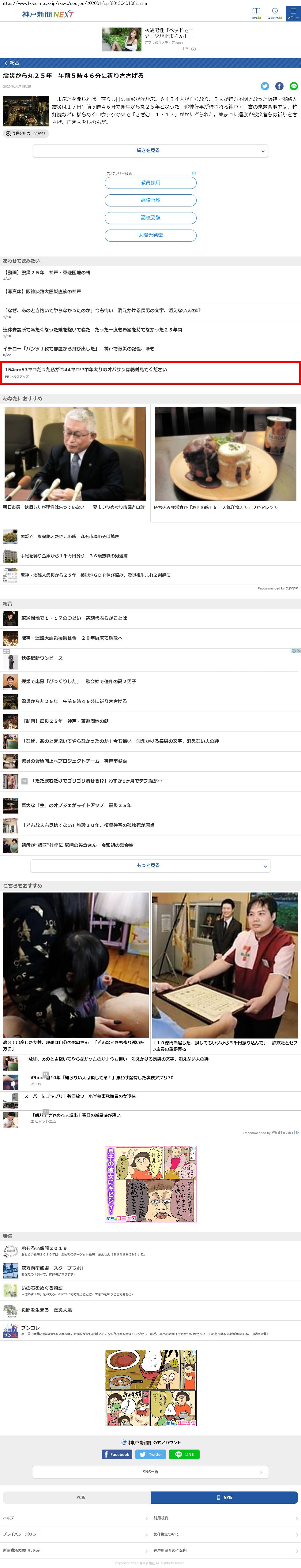The width and height of the screenshot is (301, 1568).
Task: Share the article on Twitter
Action: click(265, 86)
